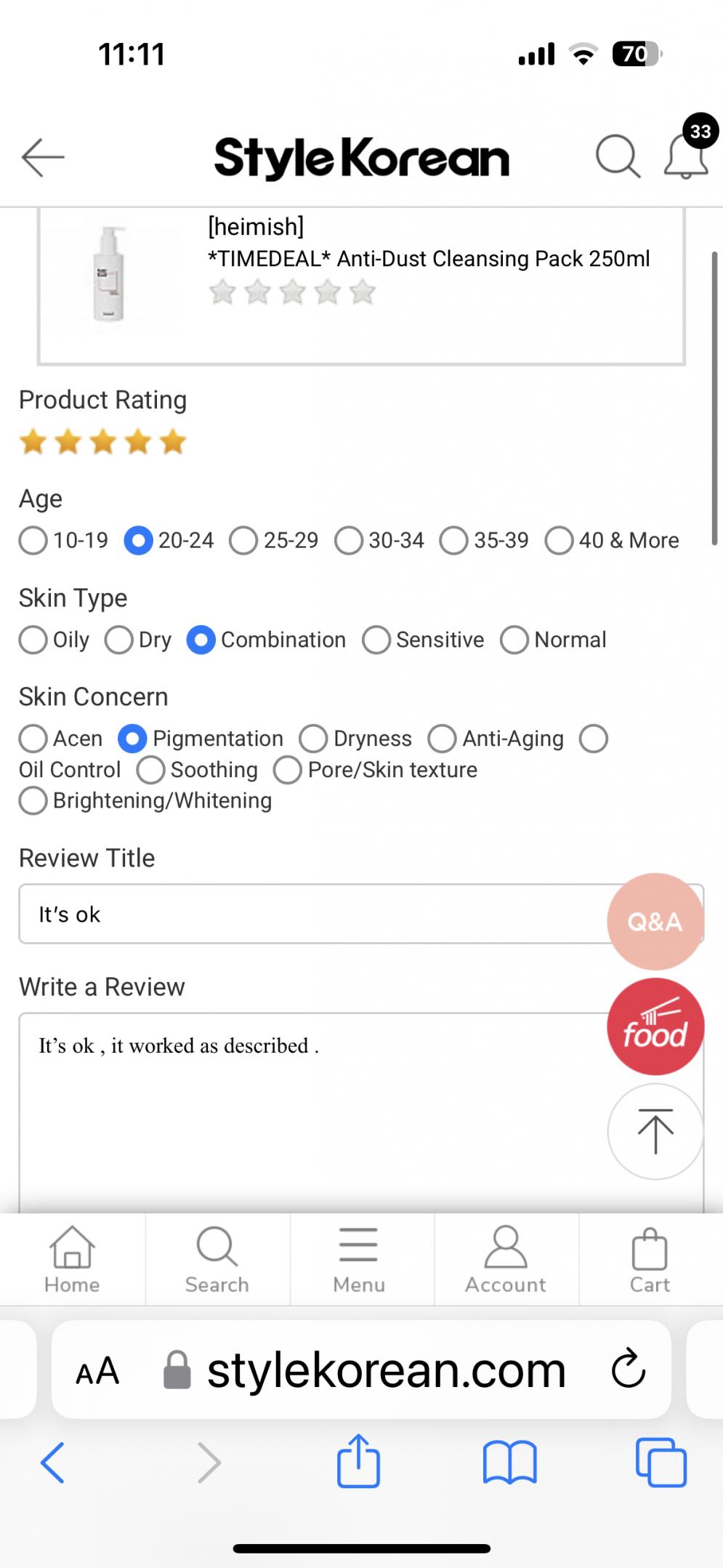Open the Cart tab

tap(650, 1260)
